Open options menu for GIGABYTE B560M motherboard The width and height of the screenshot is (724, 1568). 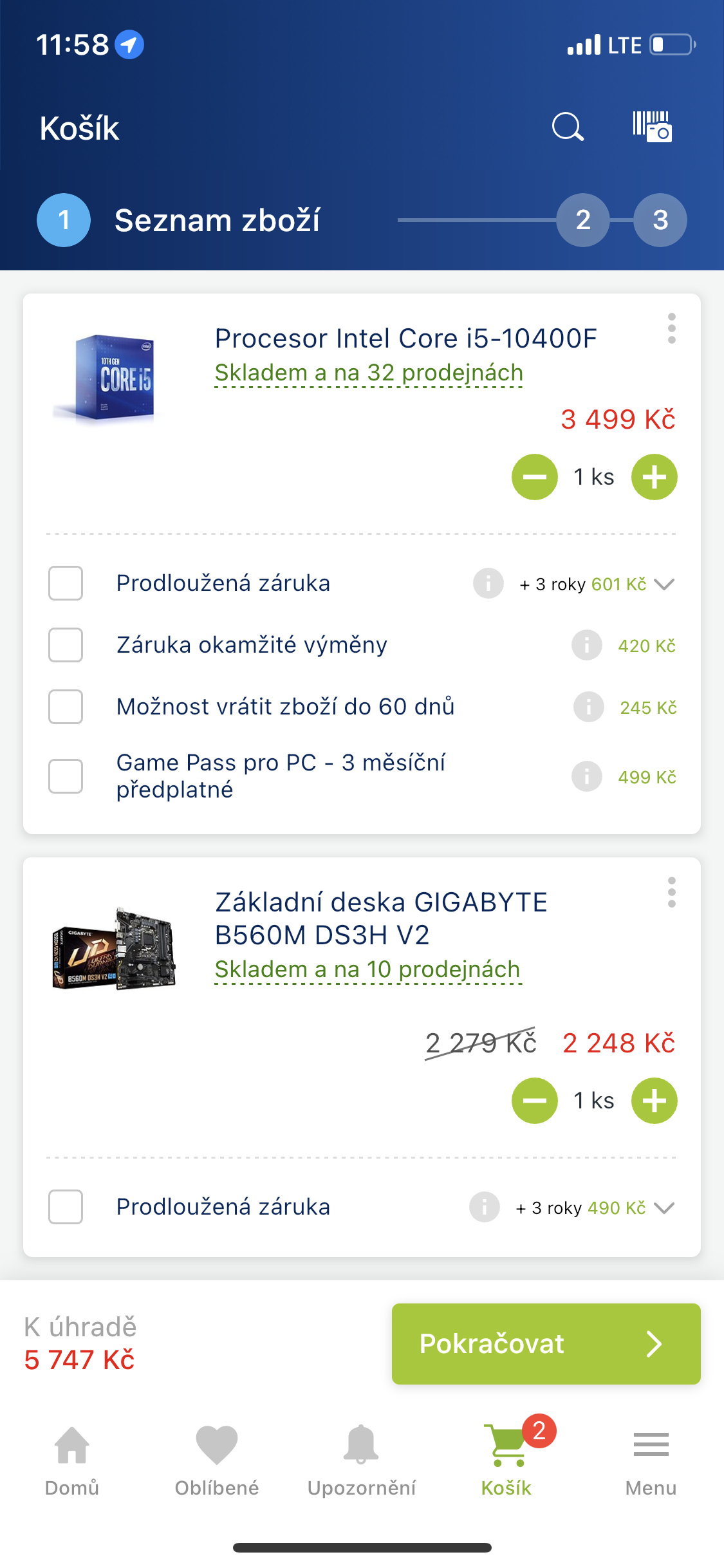pos(671,893)
